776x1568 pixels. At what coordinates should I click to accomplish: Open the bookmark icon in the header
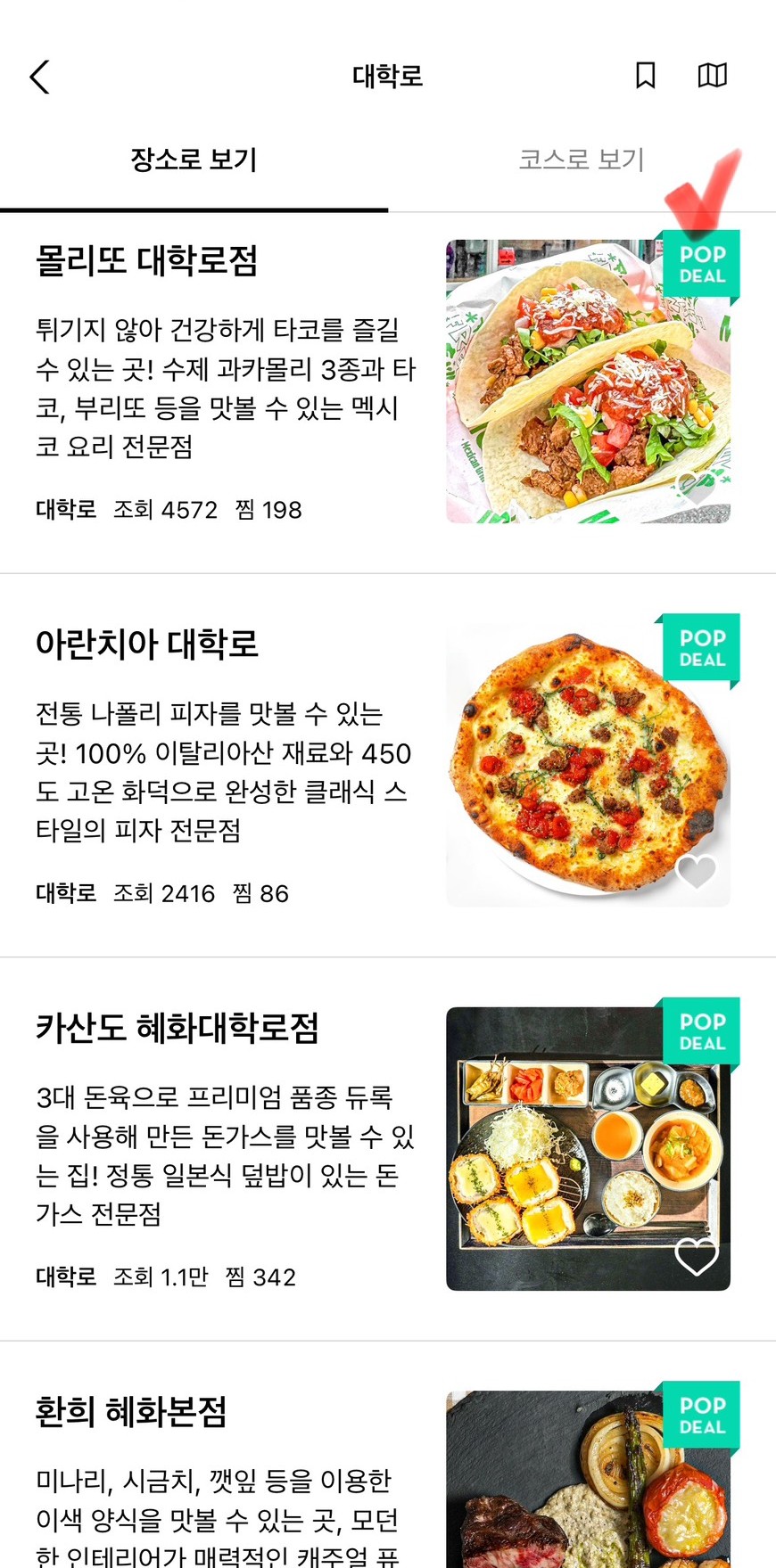click(646, 76)
